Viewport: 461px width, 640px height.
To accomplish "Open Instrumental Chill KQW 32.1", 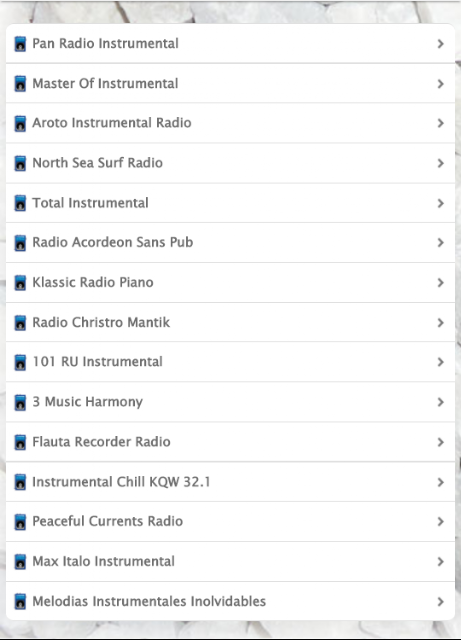I will coord(230,482).
